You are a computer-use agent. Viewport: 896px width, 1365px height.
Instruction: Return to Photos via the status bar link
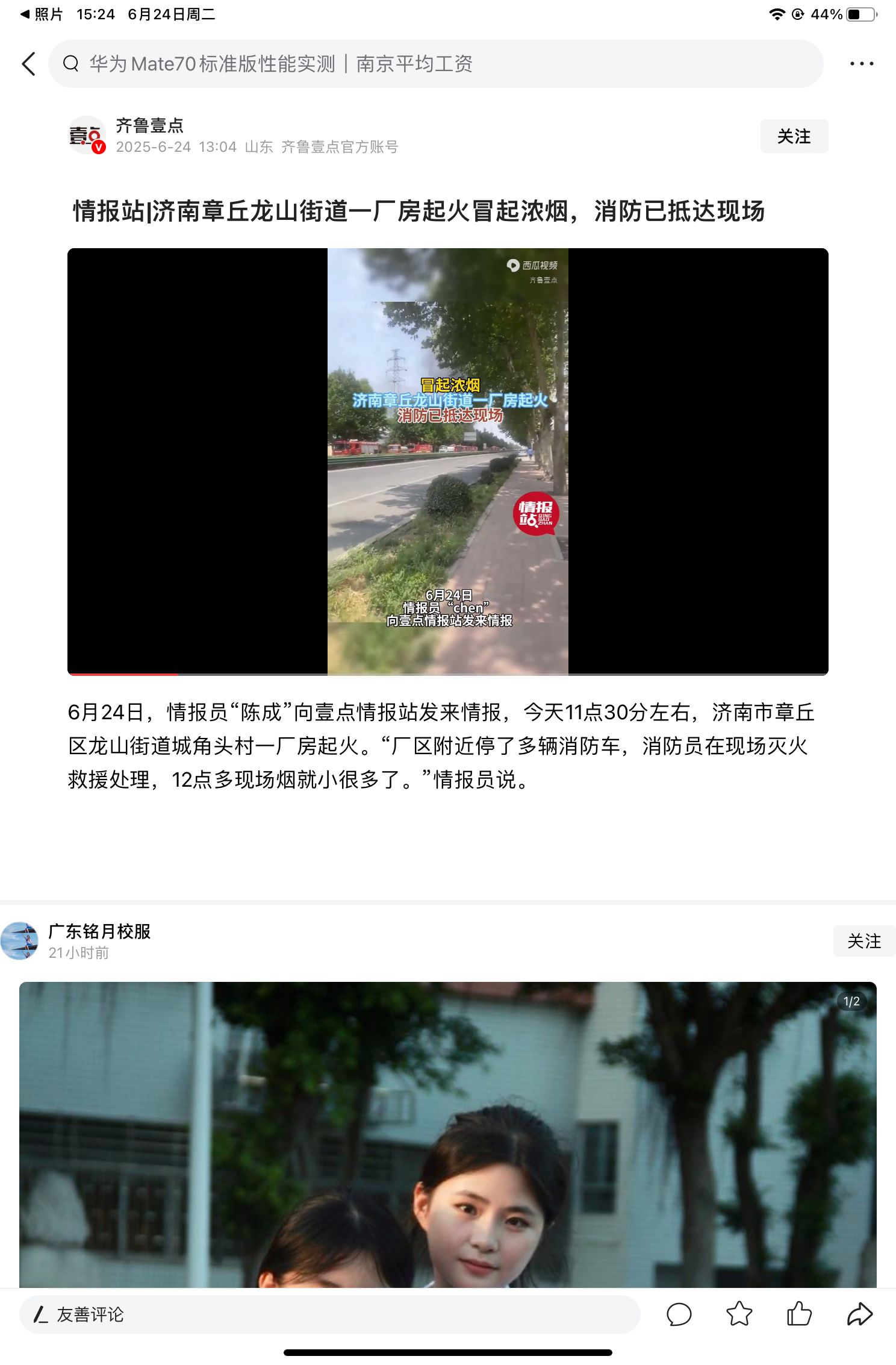42,14
